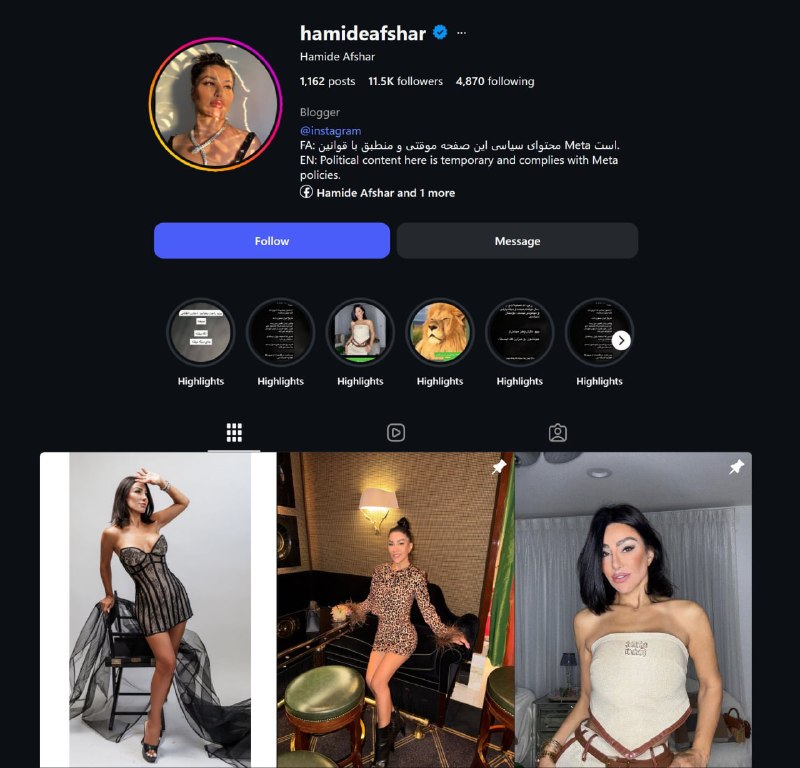800x768 pixels.
Task: Open the three-dot options next to hamideafshar
Action: pyautogui.click(x=461, y=33)
